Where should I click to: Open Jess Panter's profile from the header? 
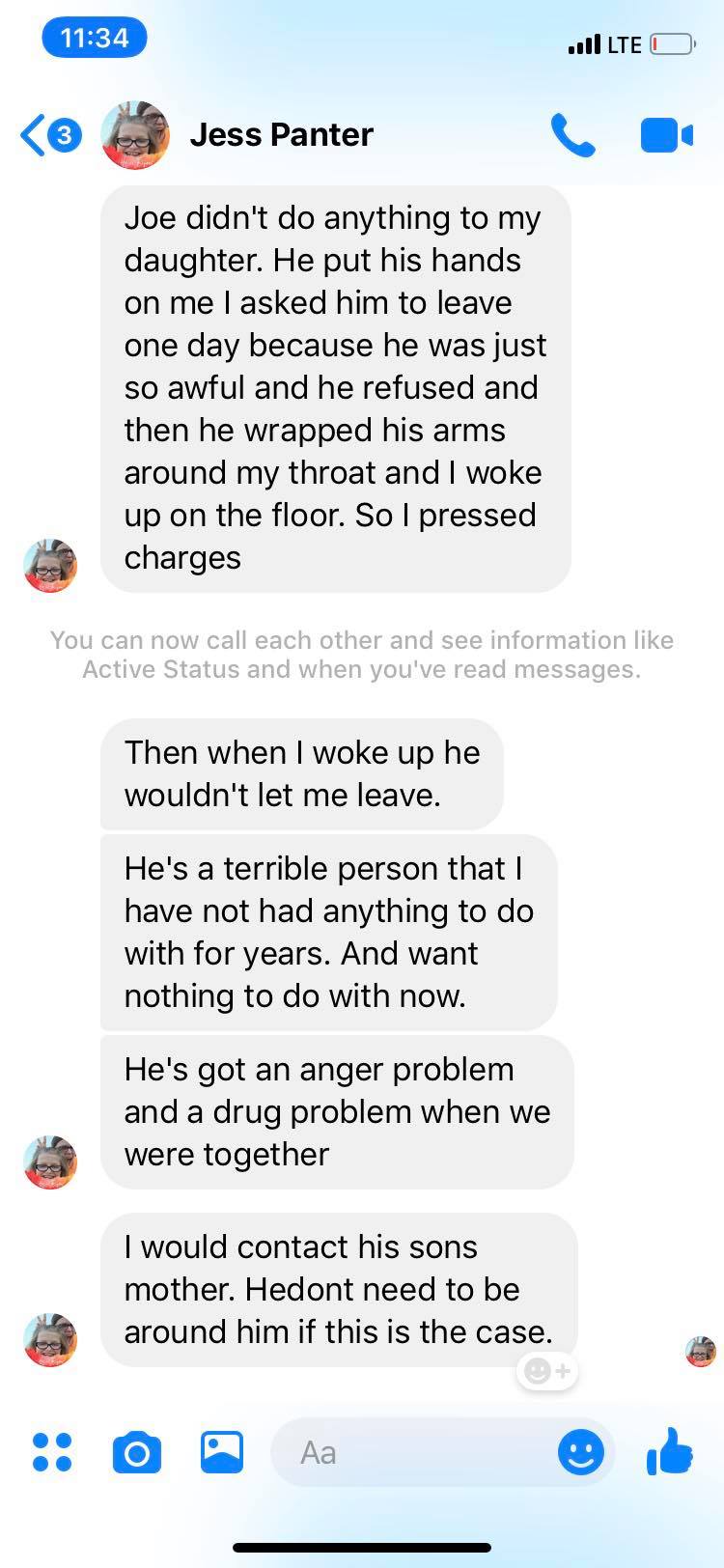click(280, 135)
